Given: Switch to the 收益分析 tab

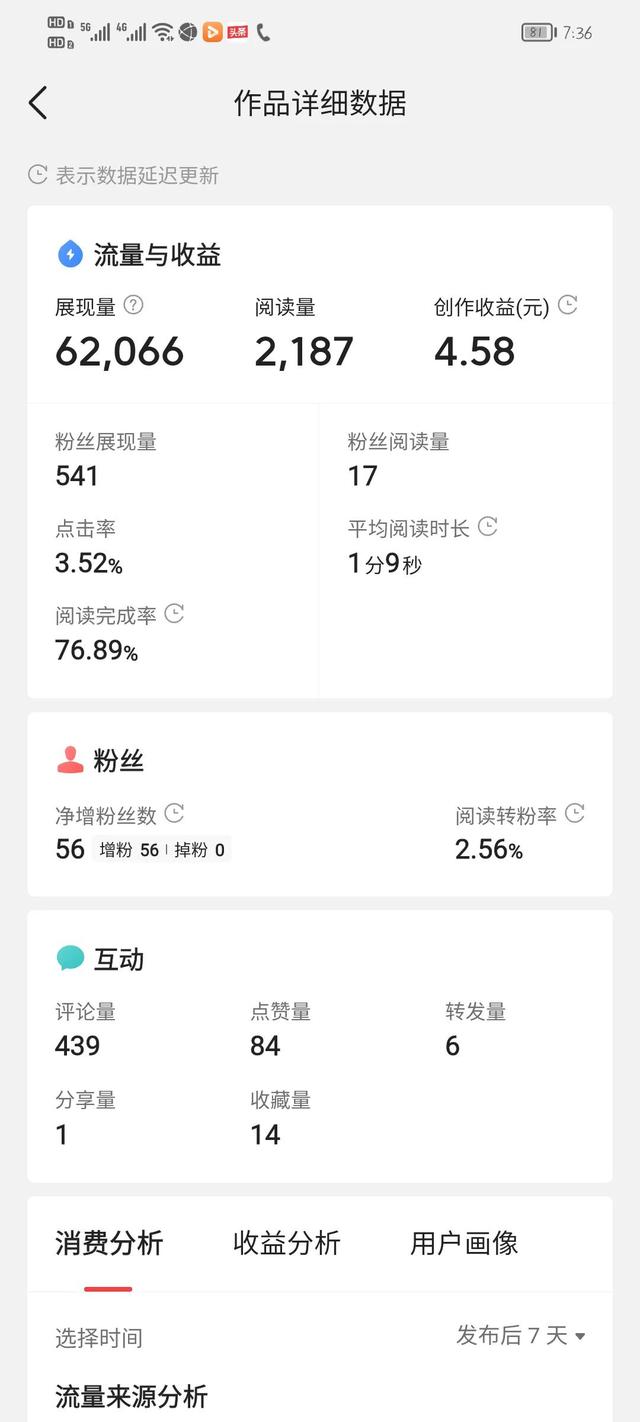Looking at the screenshot, I should click(x=287, y=1243).
